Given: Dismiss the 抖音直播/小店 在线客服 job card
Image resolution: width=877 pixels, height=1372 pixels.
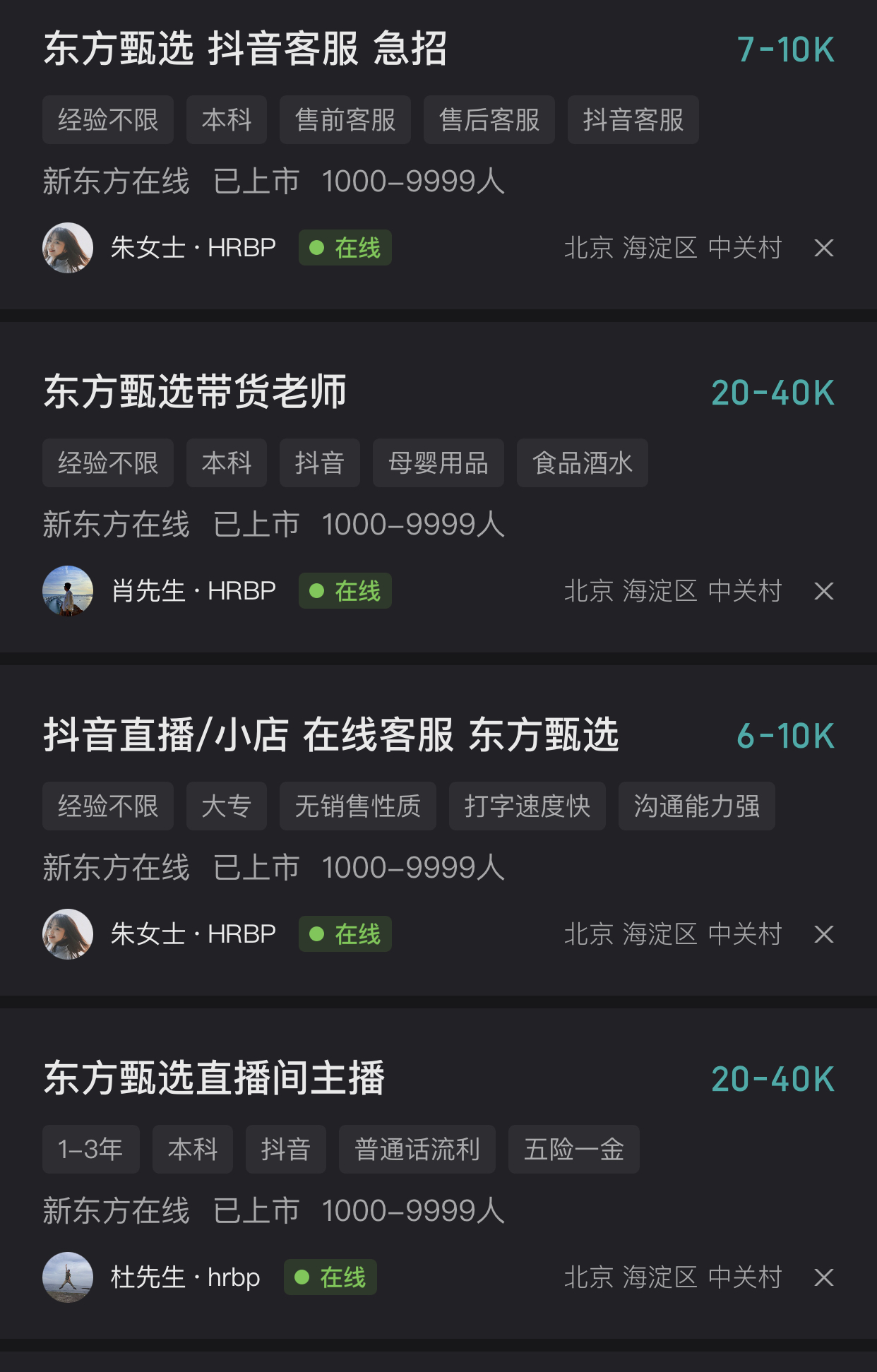Looking at the screenshot, I should click(823, 934).
